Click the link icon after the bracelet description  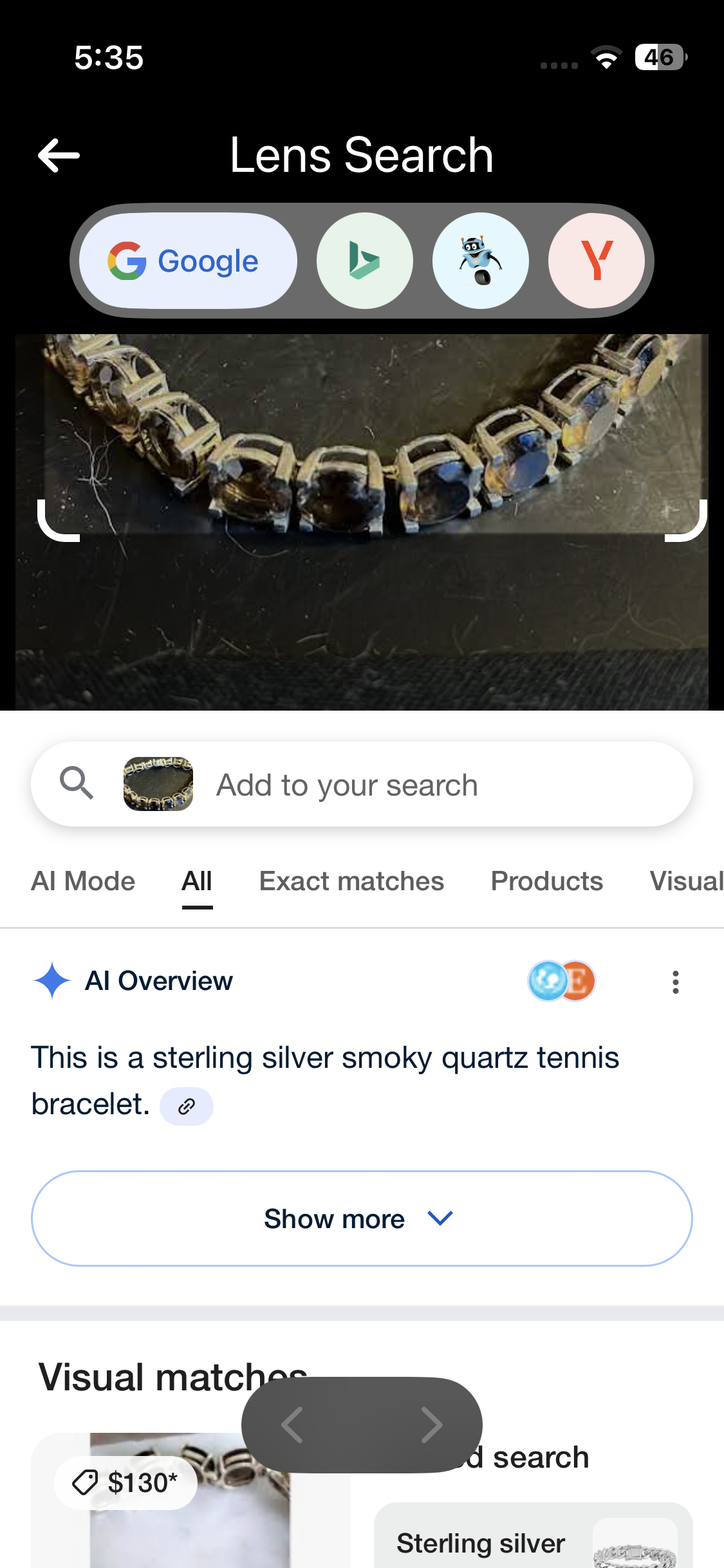point(186,1105)
